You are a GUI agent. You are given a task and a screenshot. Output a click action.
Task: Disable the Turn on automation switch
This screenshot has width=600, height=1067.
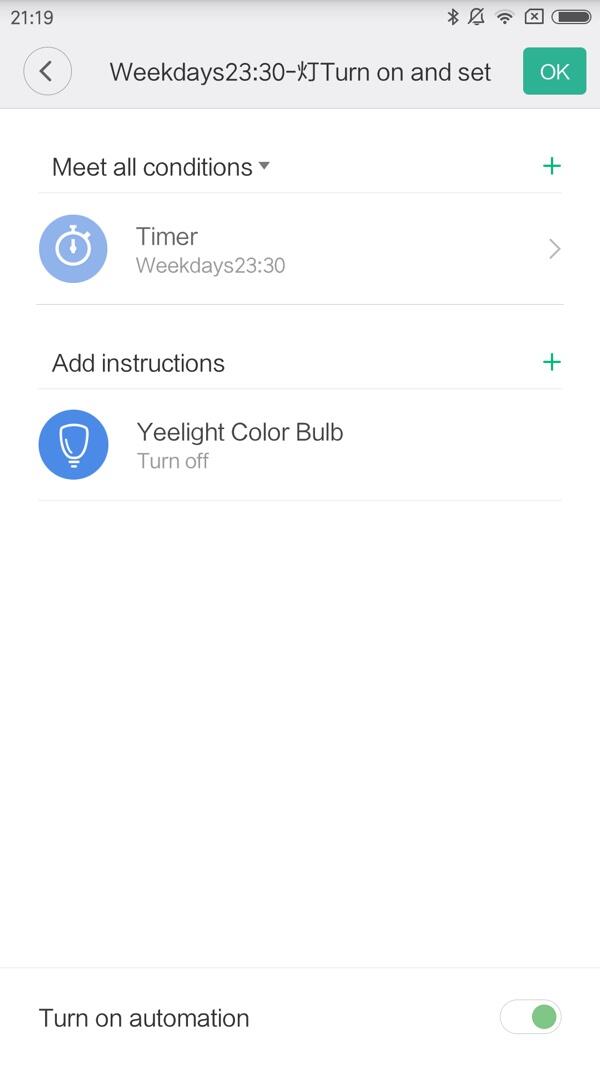point(531,1017)
